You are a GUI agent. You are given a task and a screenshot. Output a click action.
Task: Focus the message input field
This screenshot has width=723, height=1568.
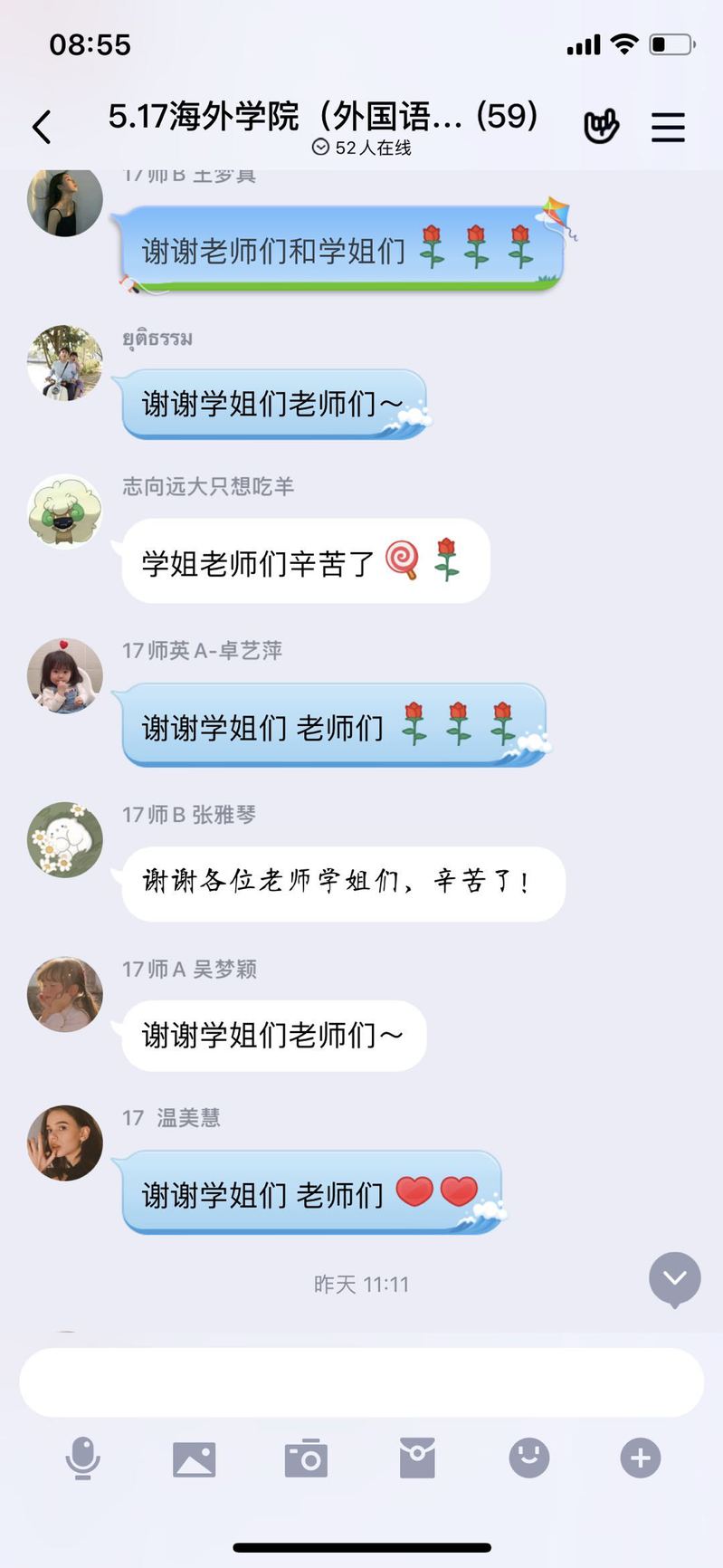361,1382
